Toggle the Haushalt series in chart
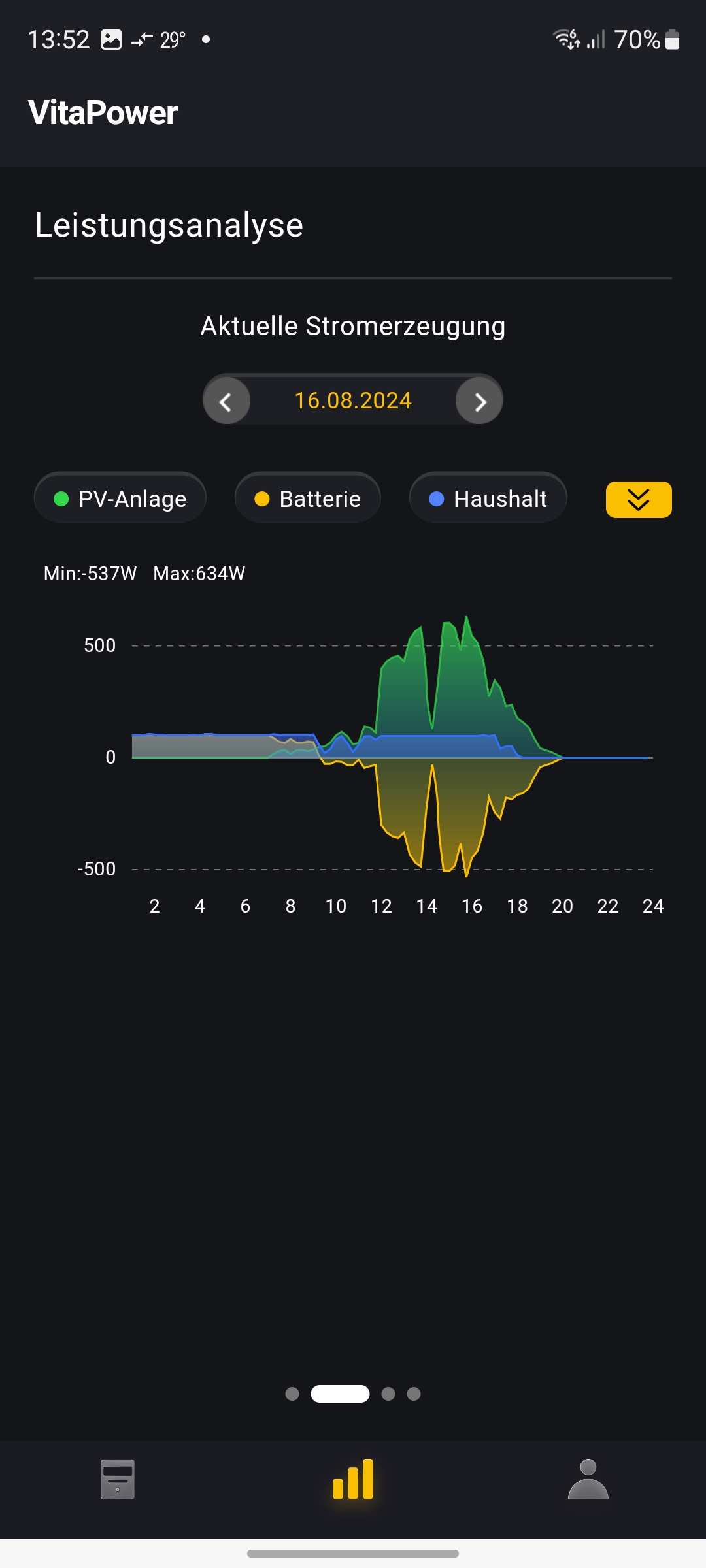 pos(488,498)
